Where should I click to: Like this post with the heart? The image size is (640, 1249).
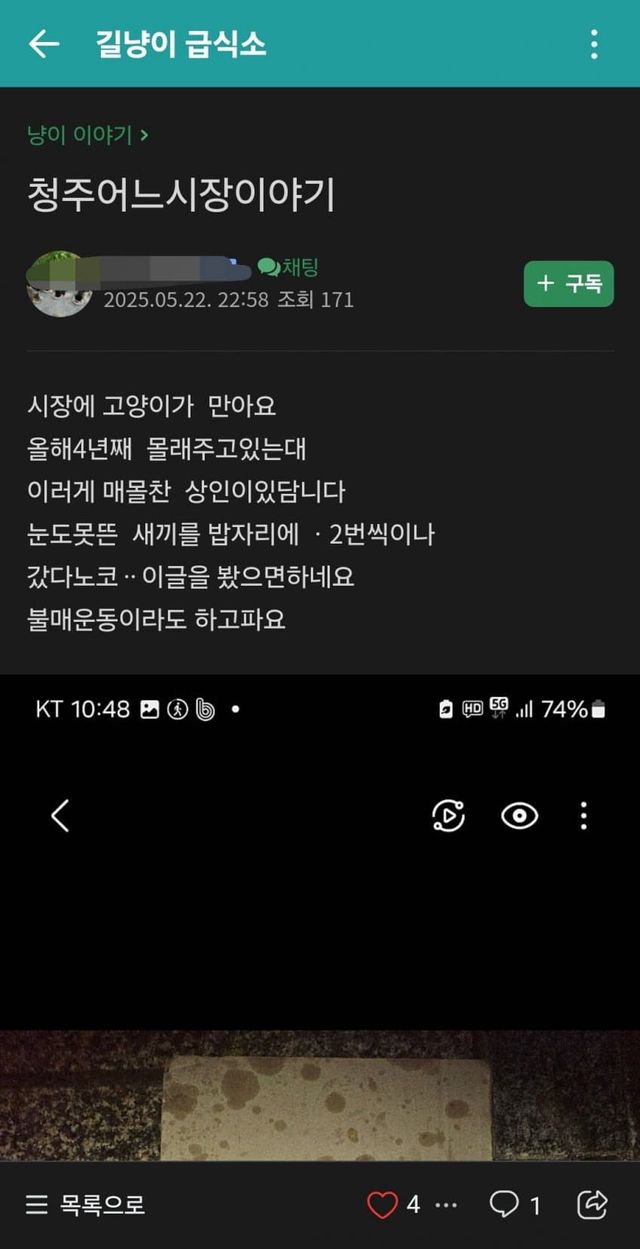coord(382,1205)
